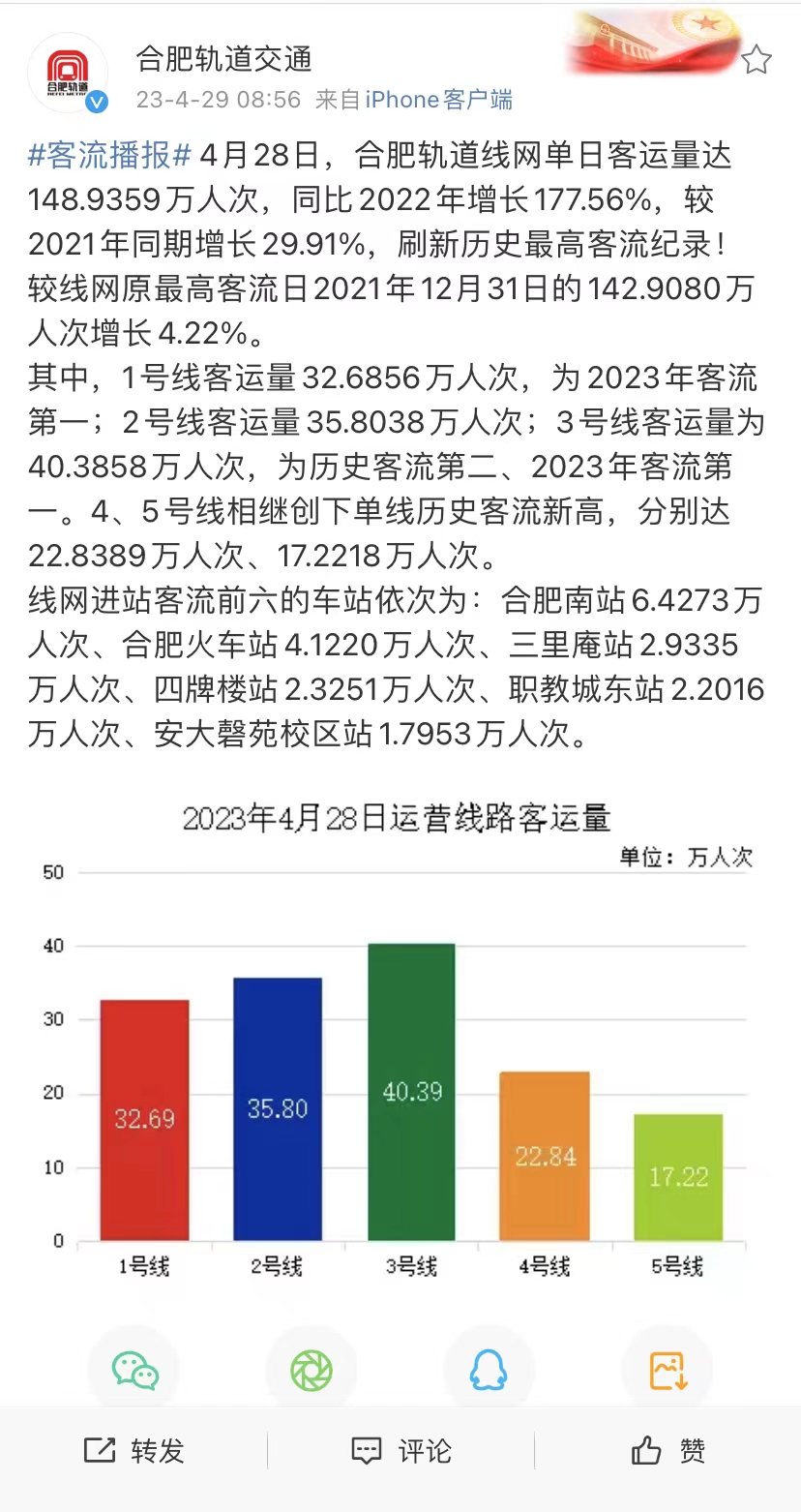The width and height of the screenshot is (801, 1512).
Task: Open the 合肥轨道交通 account name
Action: tap(223, 59)
